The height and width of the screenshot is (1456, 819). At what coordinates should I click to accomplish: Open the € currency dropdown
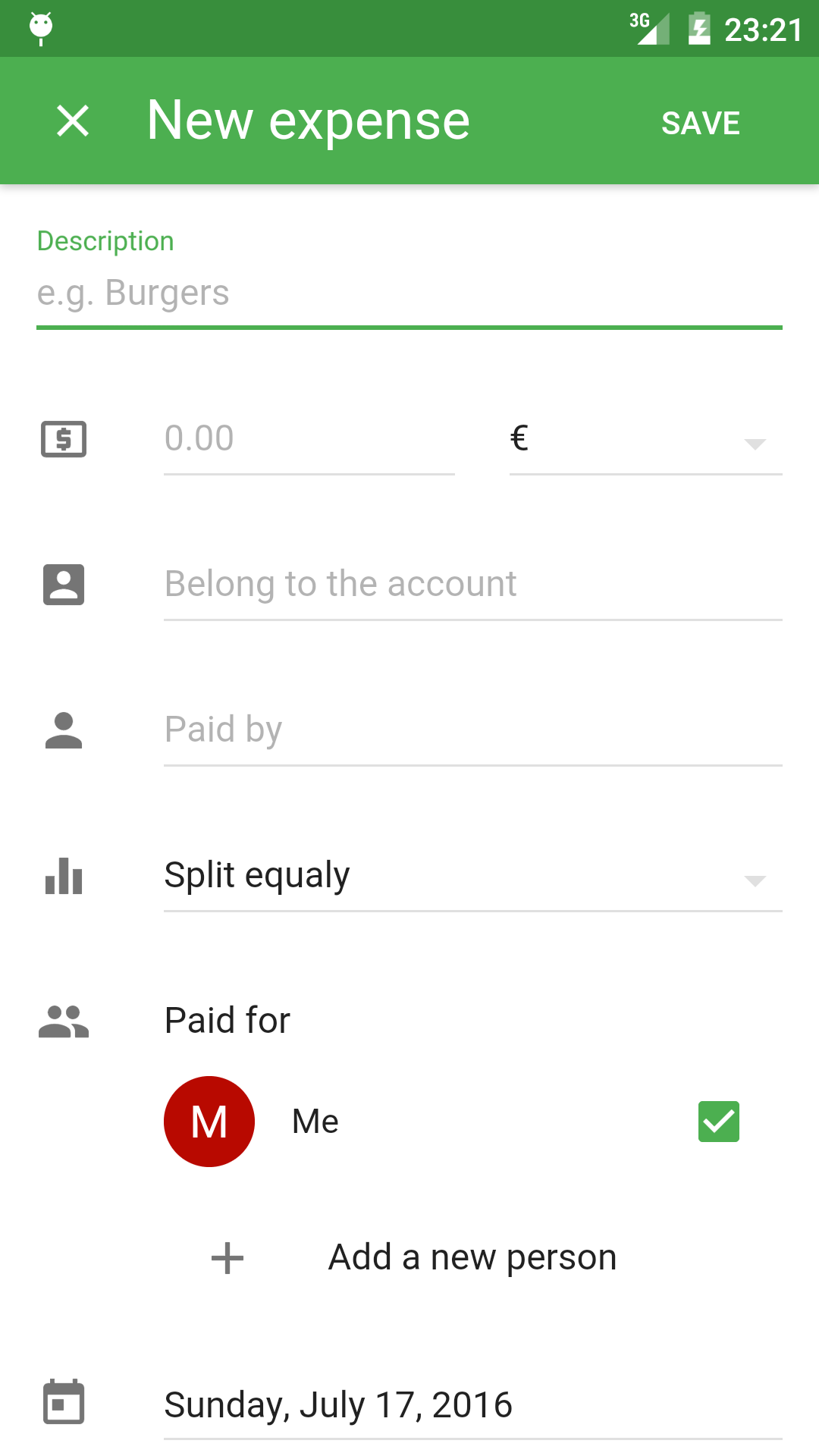[x=646, y=440]
